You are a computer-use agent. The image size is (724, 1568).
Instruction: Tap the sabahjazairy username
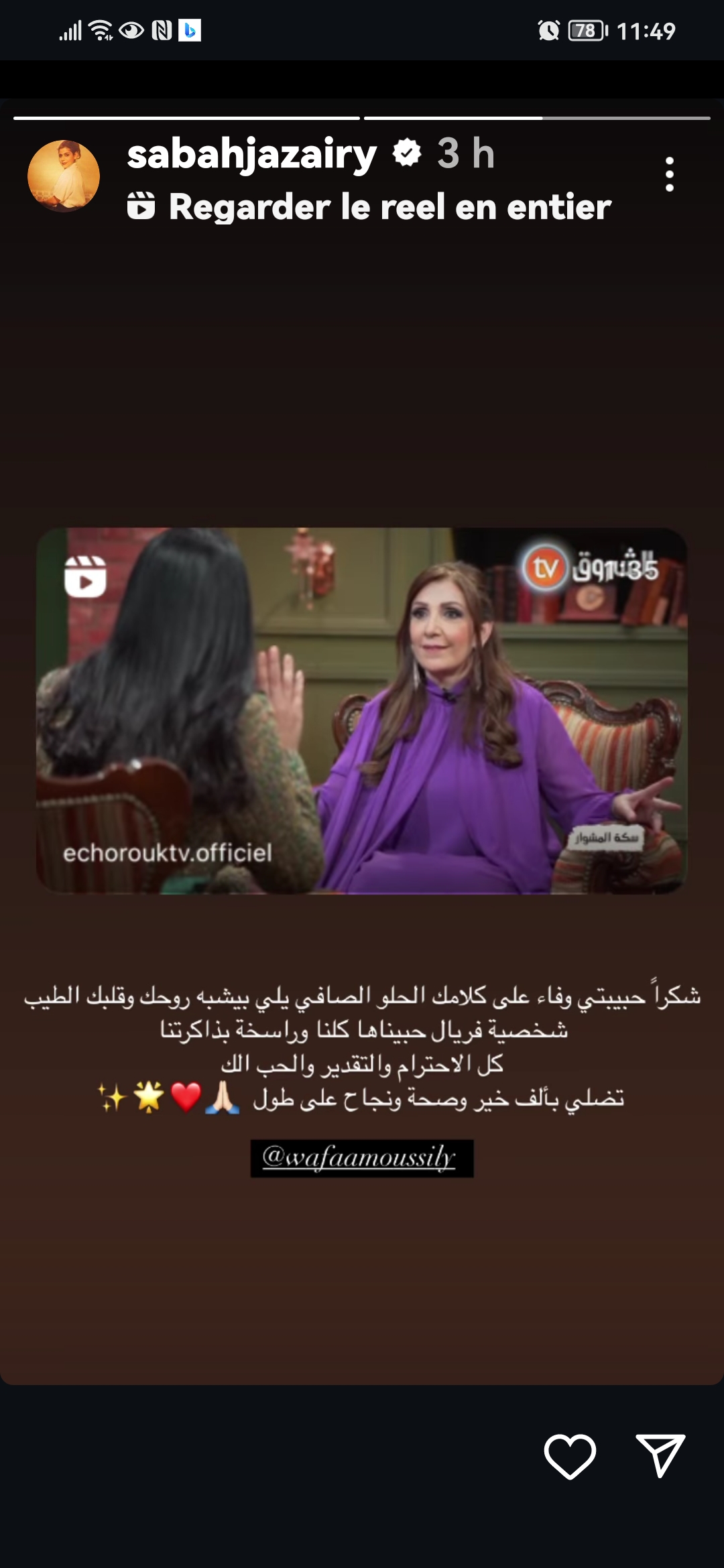pyautogui.click(x=251, y=155)
